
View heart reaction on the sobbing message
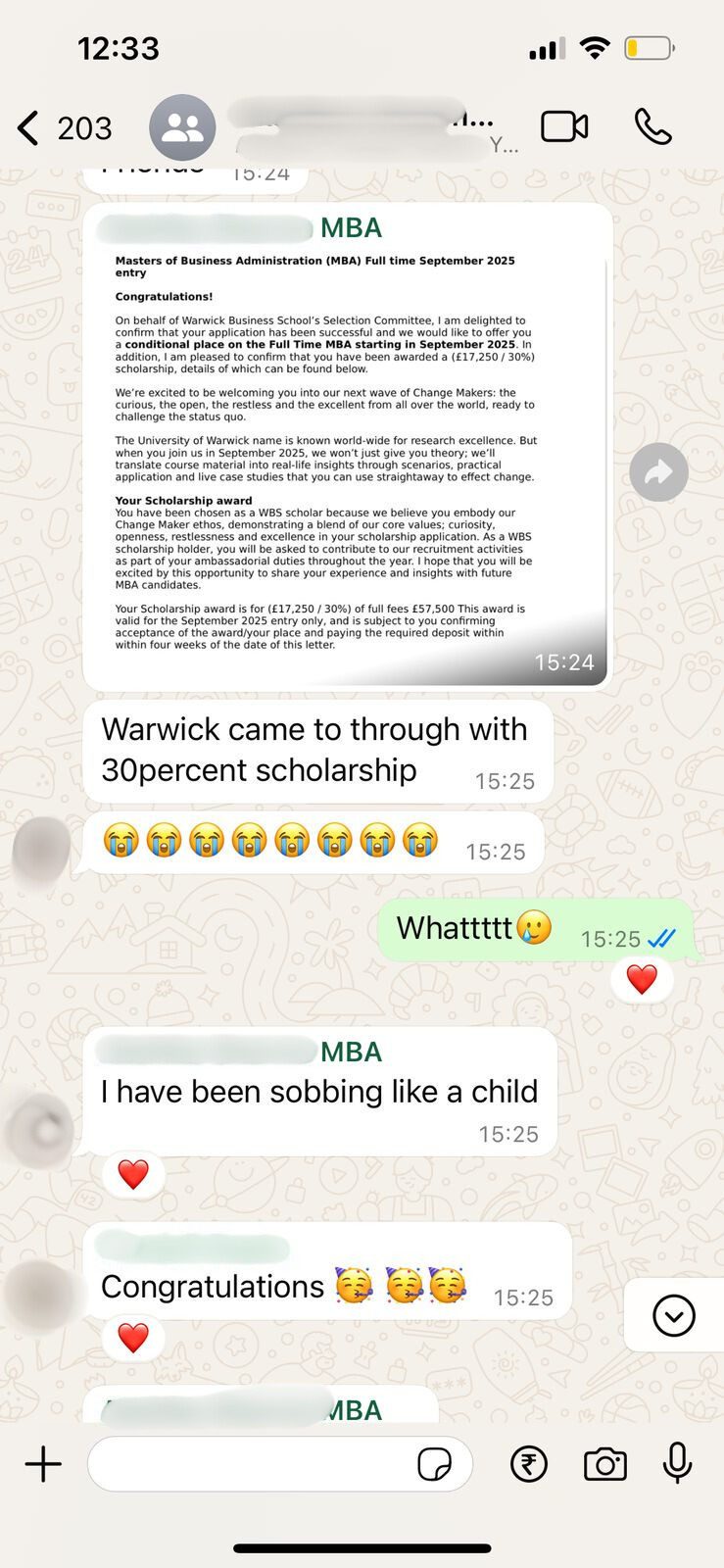point(133,1174)
